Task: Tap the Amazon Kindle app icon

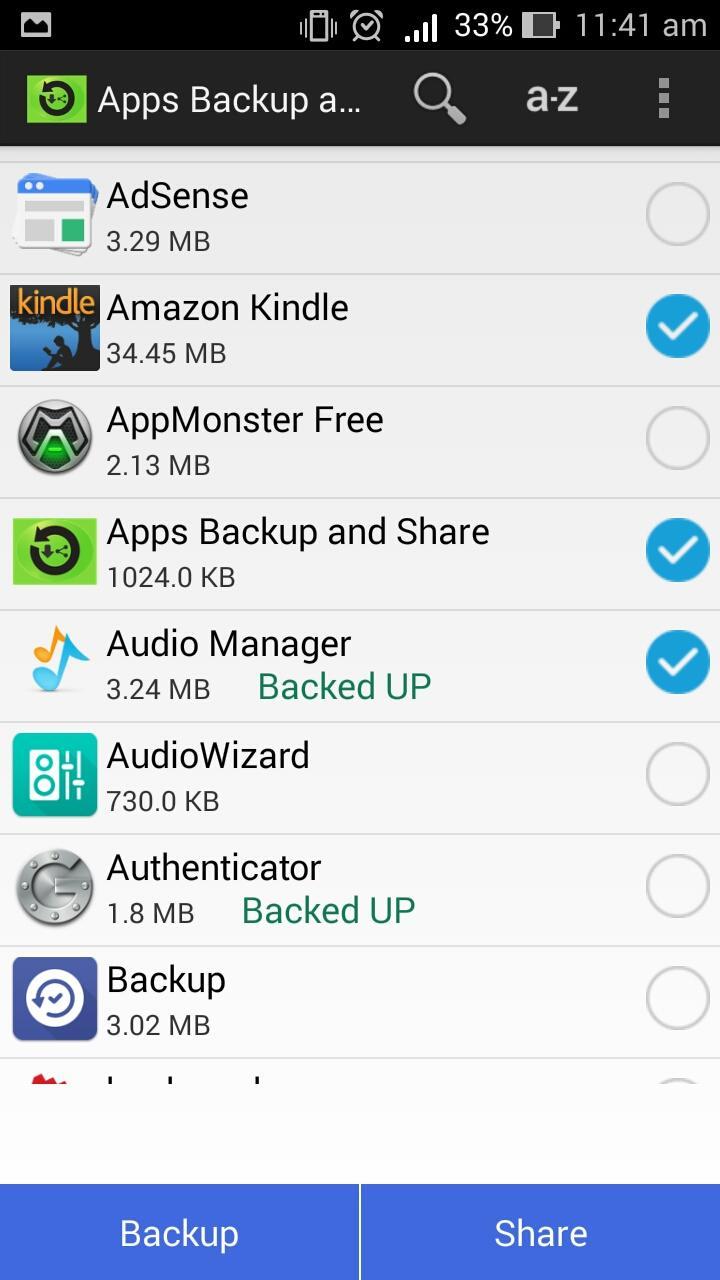Action: pyautogui.click(x=55, y=327)
